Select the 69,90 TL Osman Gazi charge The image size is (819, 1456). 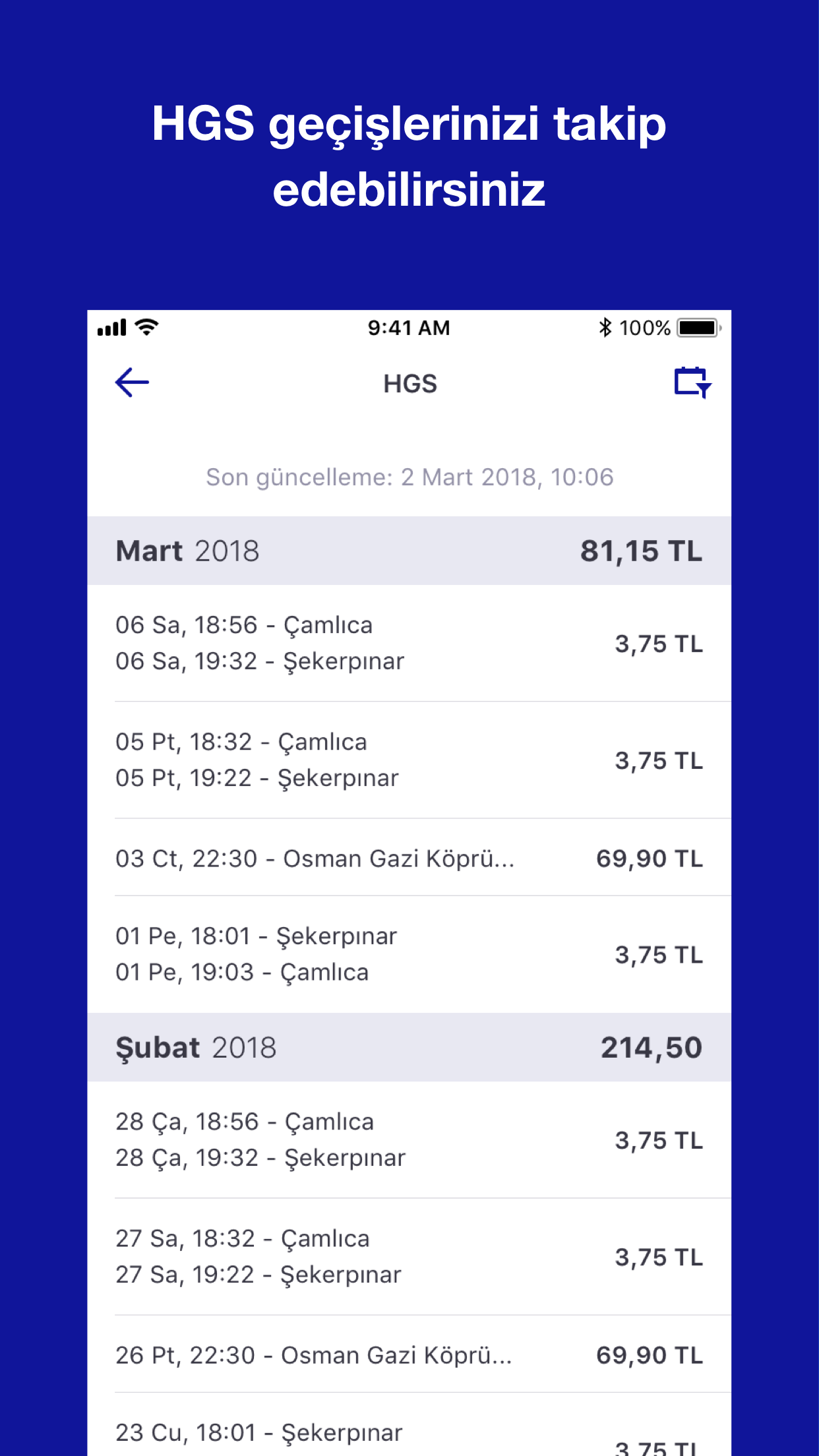tap(650, 859)
